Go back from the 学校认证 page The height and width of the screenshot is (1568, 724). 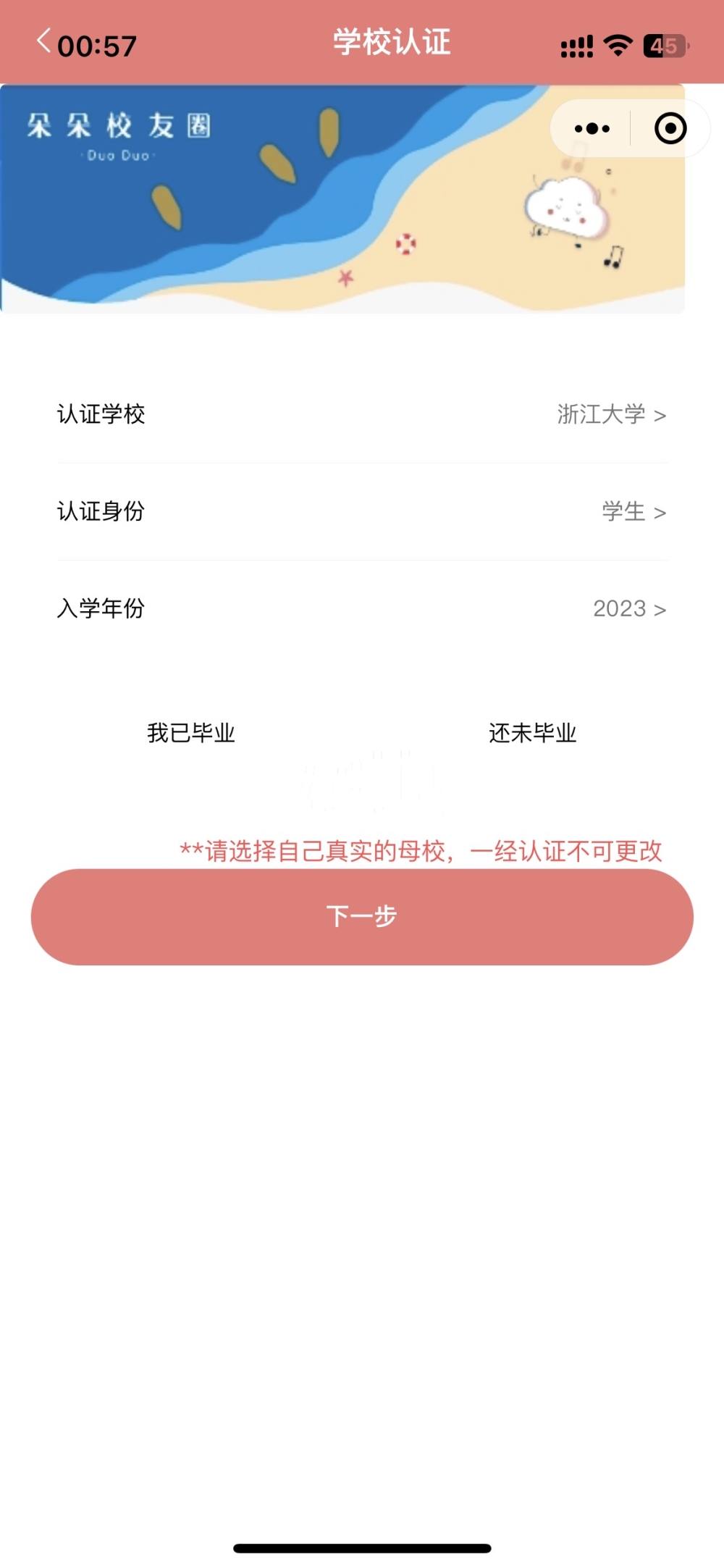click(43, 42)
